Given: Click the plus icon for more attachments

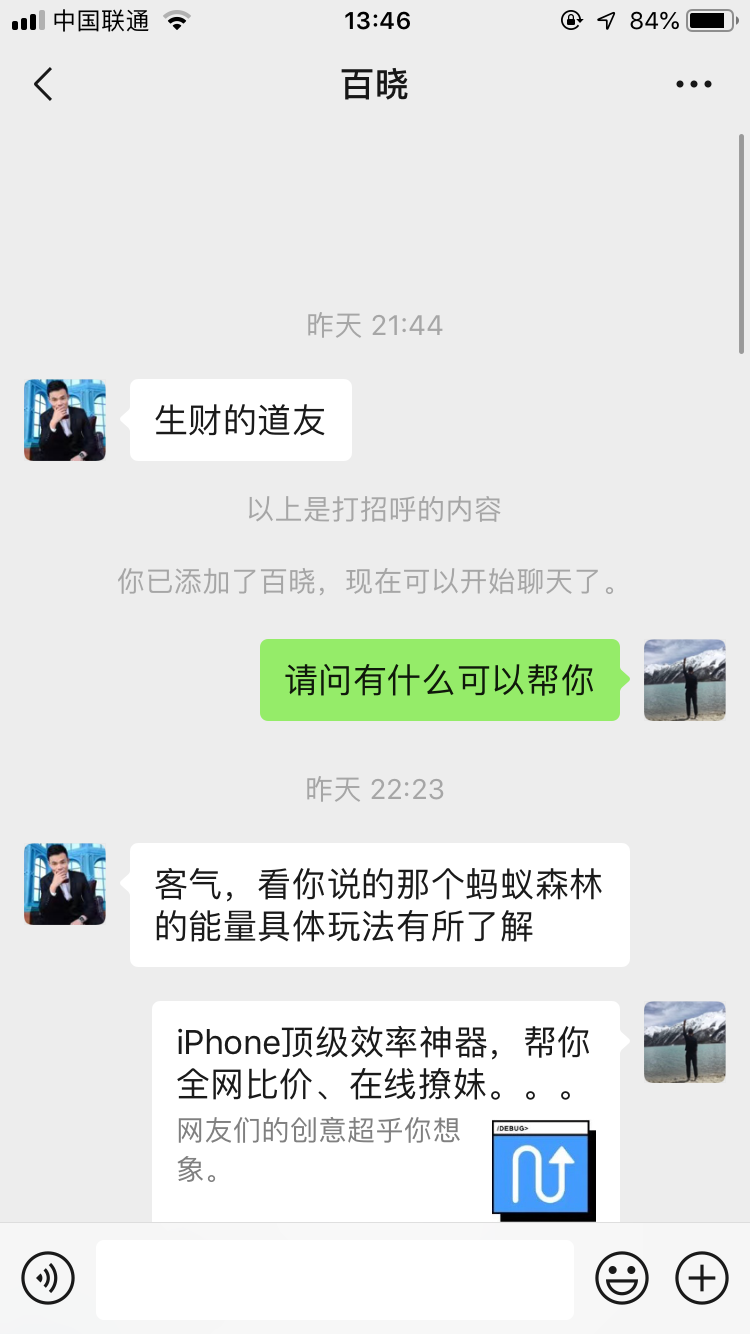Looking at the screenshot, I should click(701, 1277).
